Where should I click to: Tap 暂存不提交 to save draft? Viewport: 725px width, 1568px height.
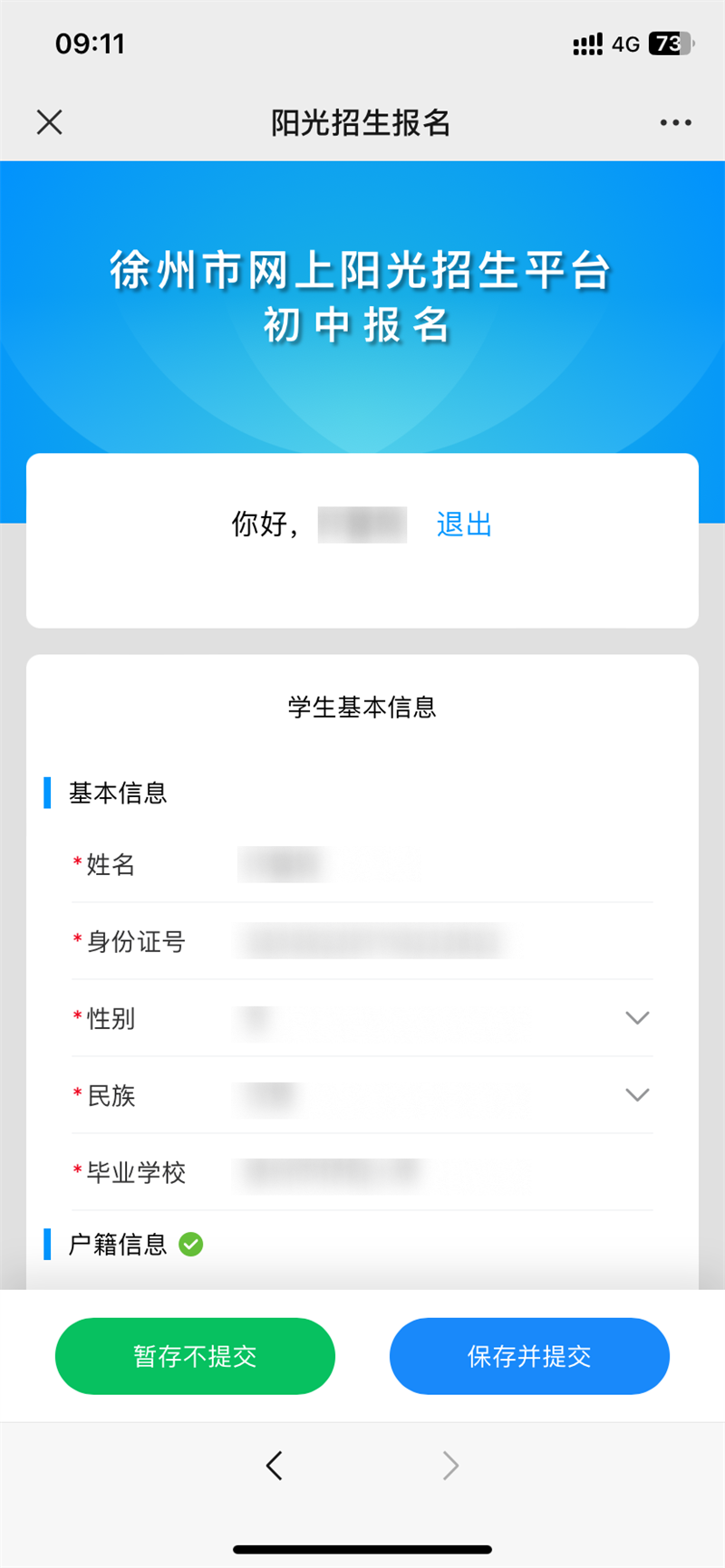click(195, 1356)
